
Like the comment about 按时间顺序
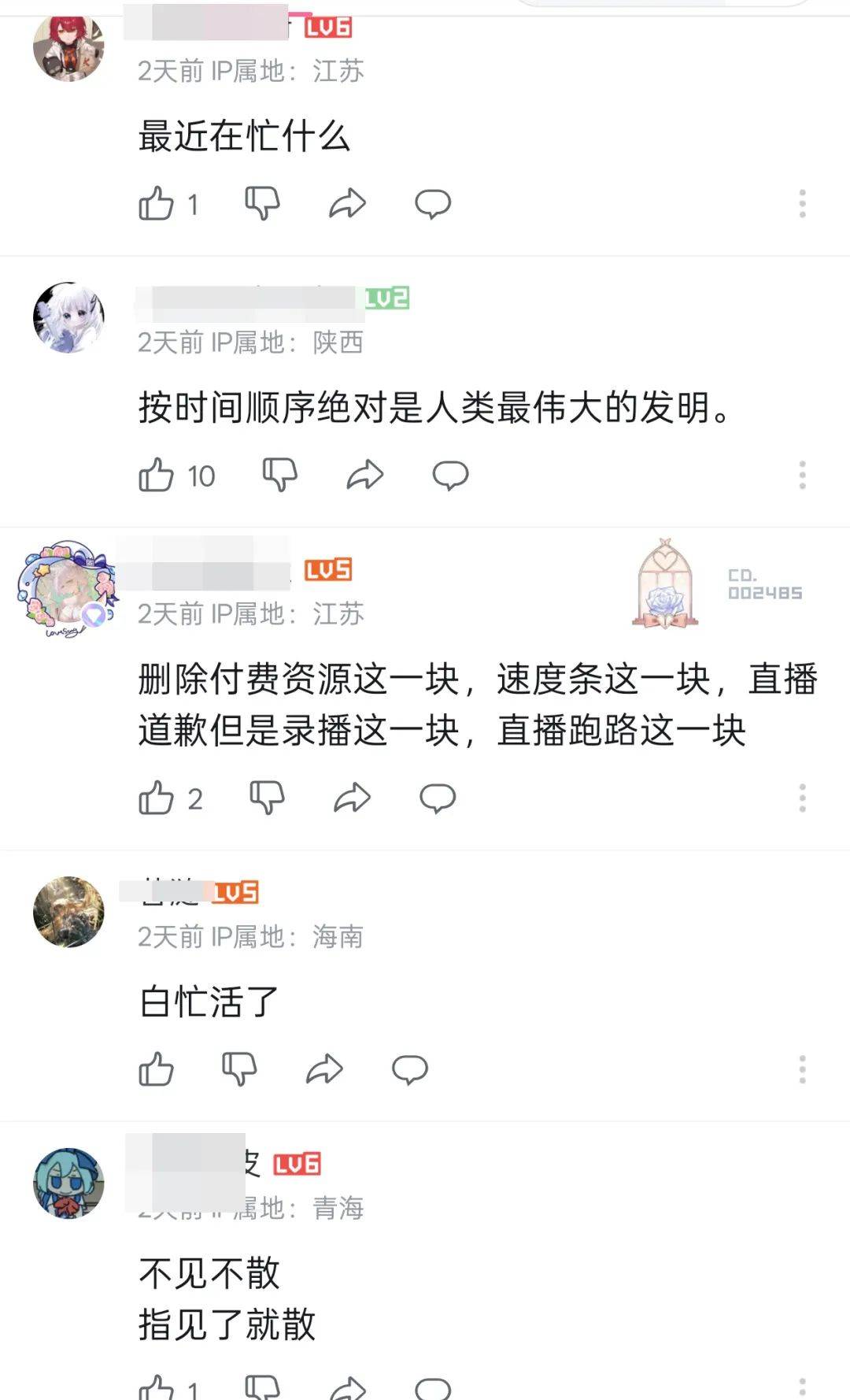[156, 476]
